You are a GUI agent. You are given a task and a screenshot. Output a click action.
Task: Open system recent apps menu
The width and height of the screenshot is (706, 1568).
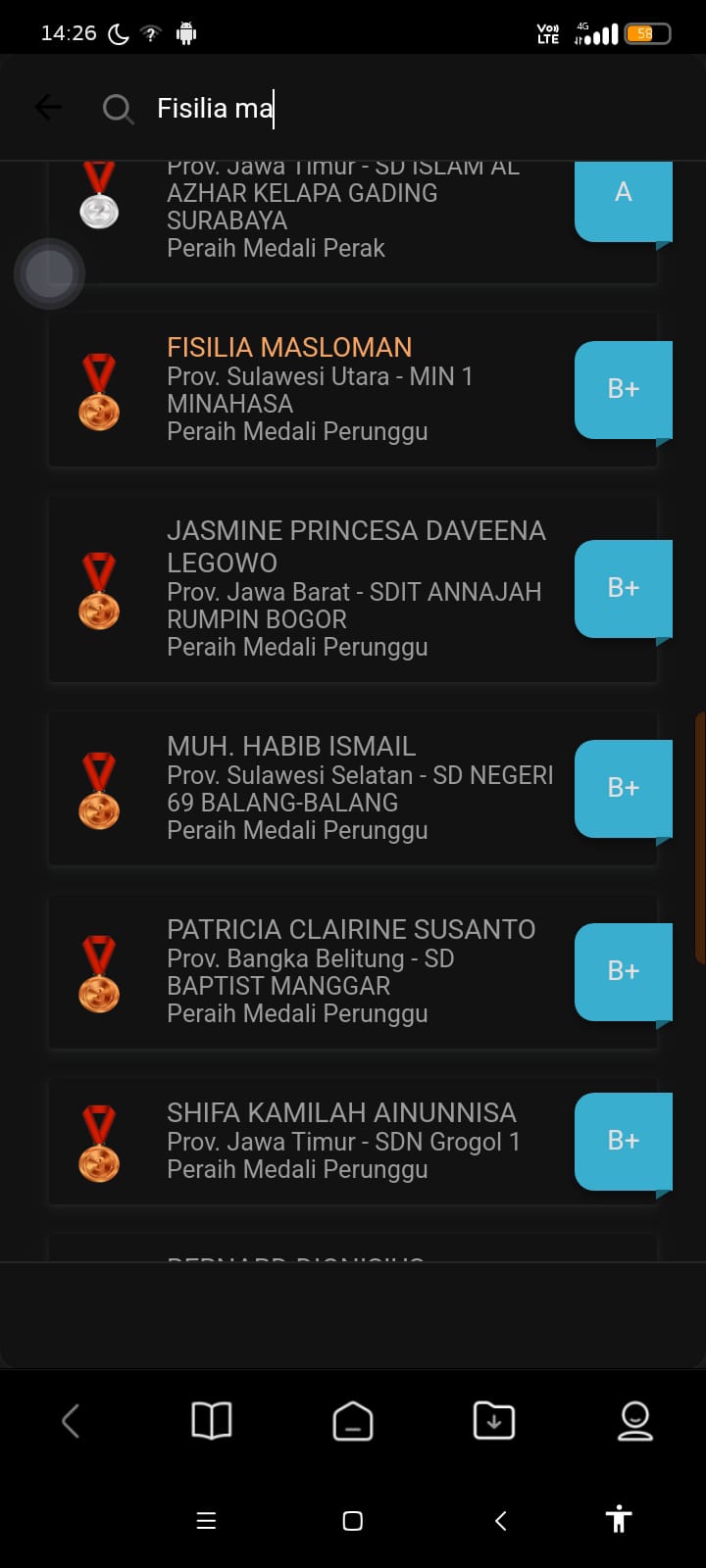[206, 1521]
